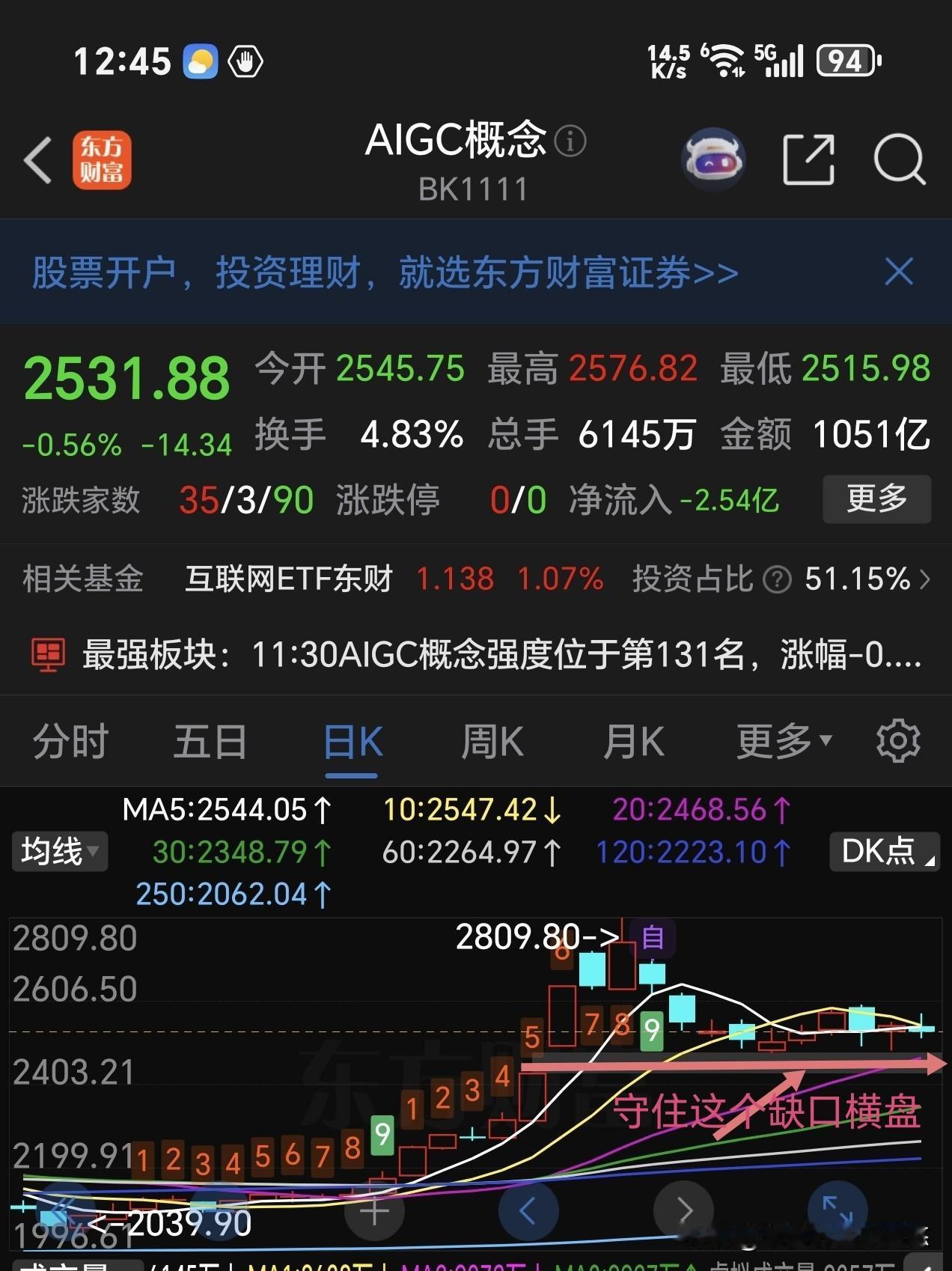Tap the 更多 button next to 净流入

[x=876, y=499]
